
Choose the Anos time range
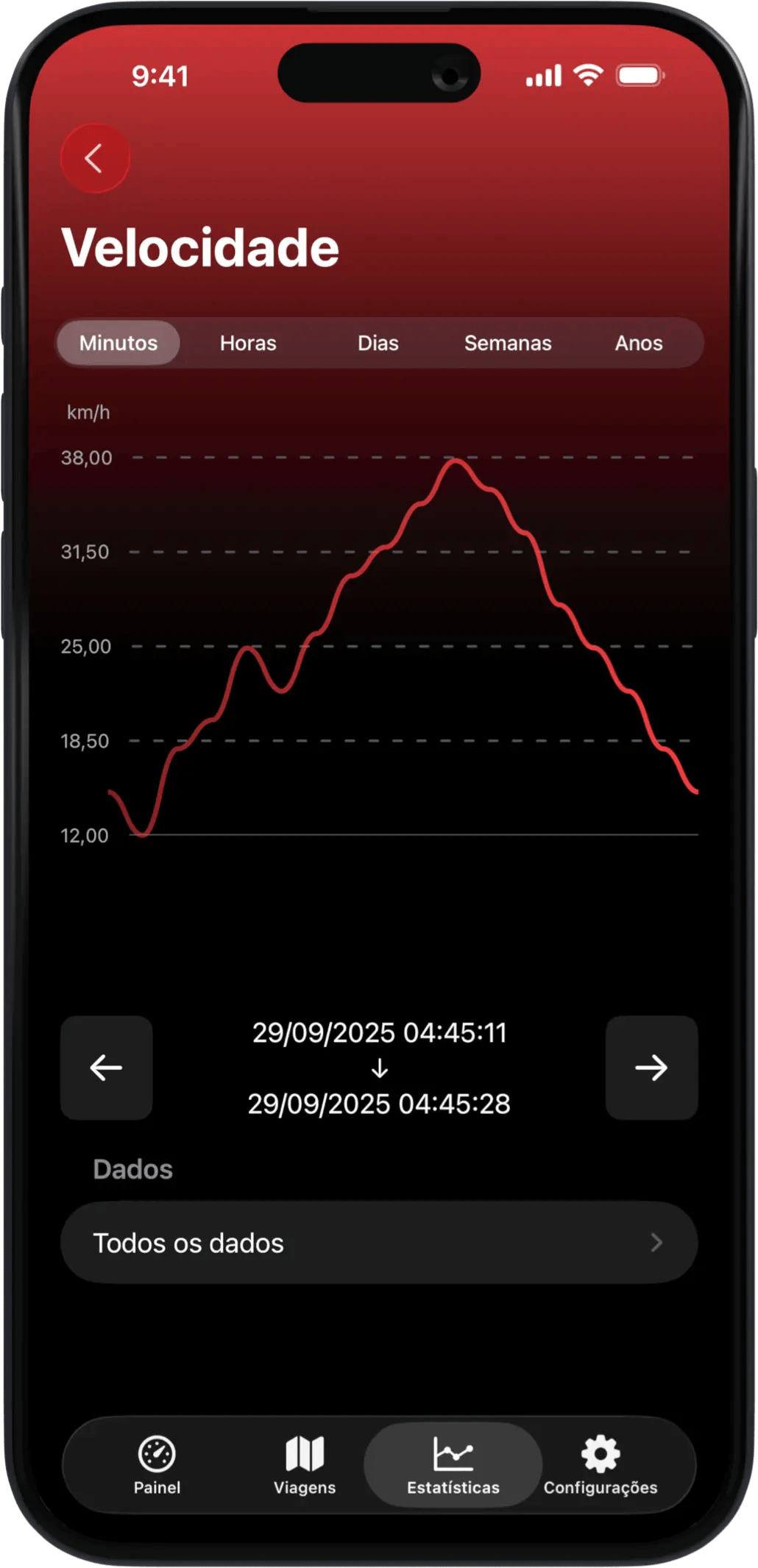coord(639,343)
